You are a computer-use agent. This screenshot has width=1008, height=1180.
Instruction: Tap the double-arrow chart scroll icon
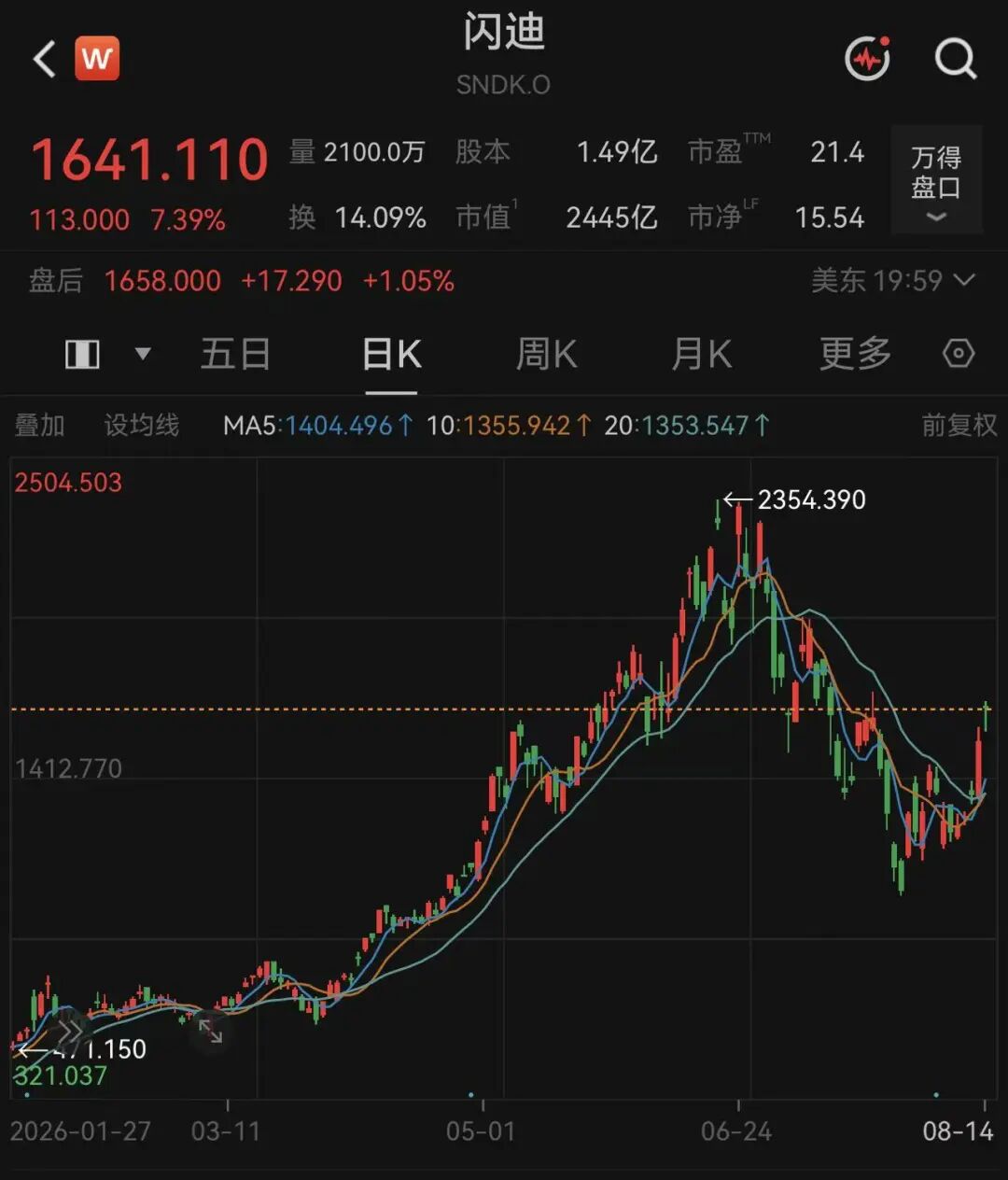click(71, 1032)
